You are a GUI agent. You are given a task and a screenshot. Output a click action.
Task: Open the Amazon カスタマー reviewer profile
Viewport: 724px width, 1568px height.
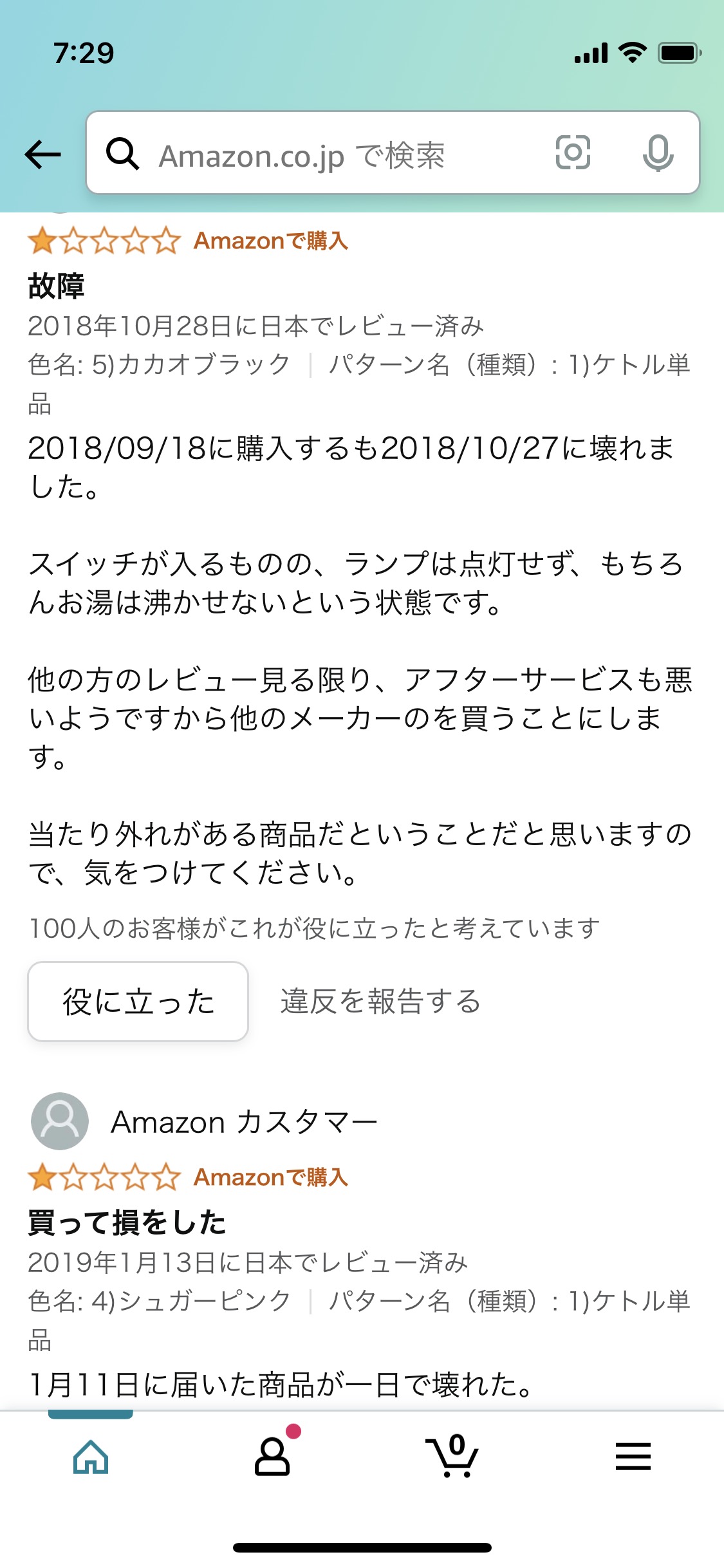(243, 1122)
